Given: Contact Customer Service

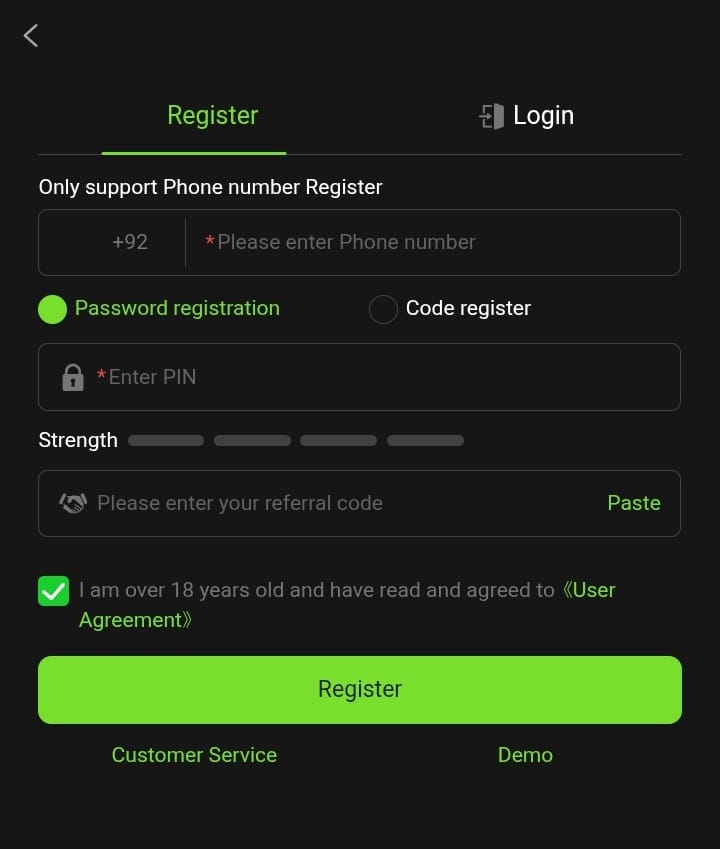Looking at the screenshot, I should pos(194,755).
